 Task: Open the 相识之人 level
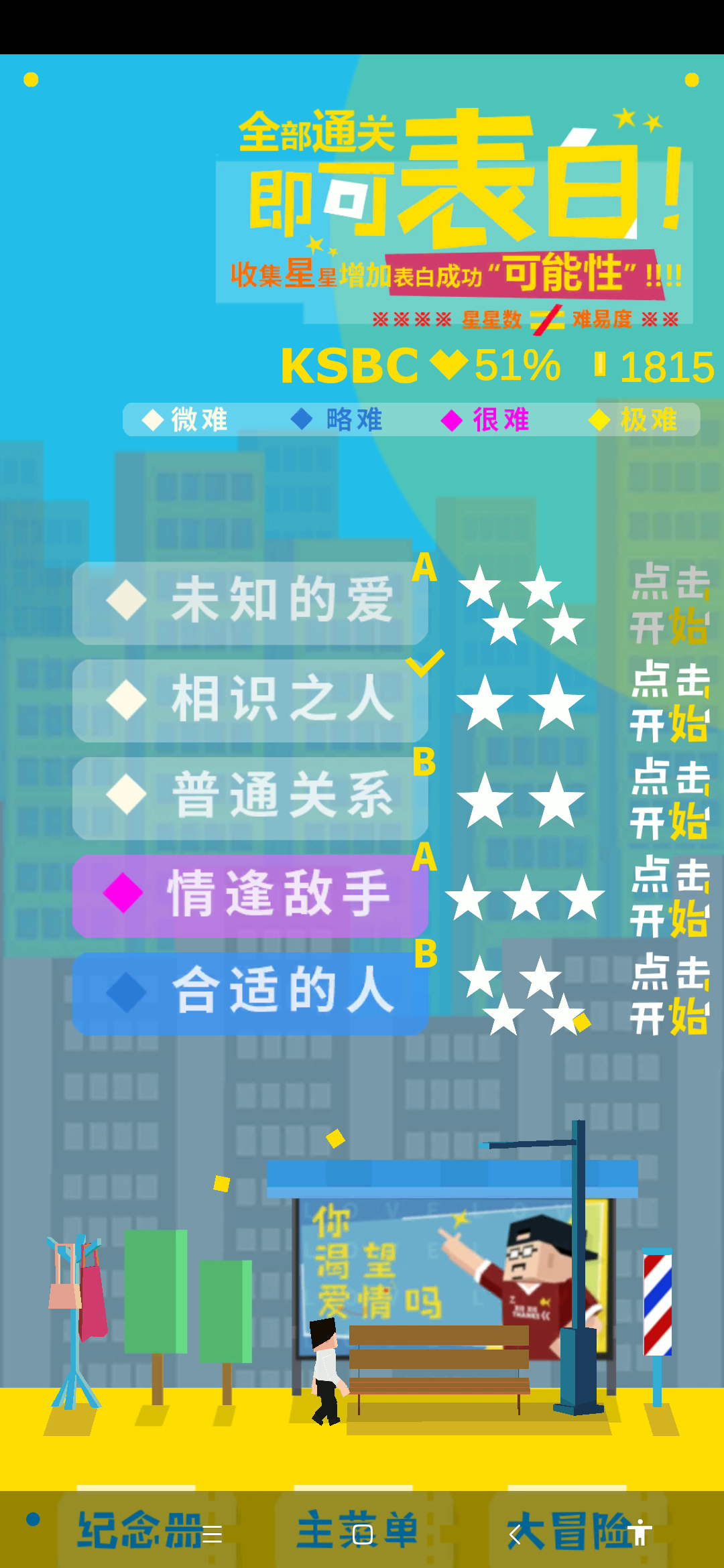250,700
